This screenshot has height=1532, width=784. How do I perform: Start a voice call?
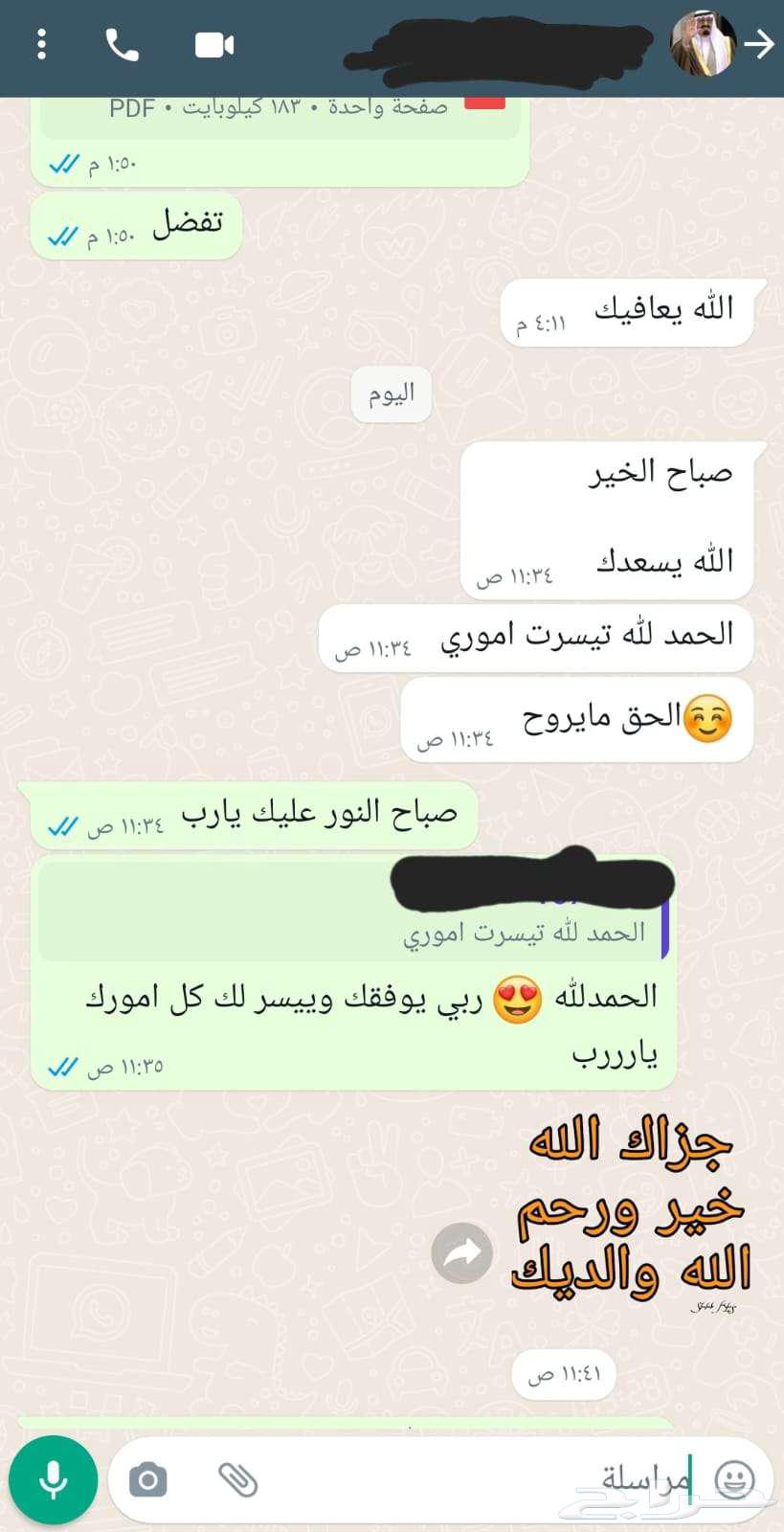pyautogui.click(x=122, y=45)
